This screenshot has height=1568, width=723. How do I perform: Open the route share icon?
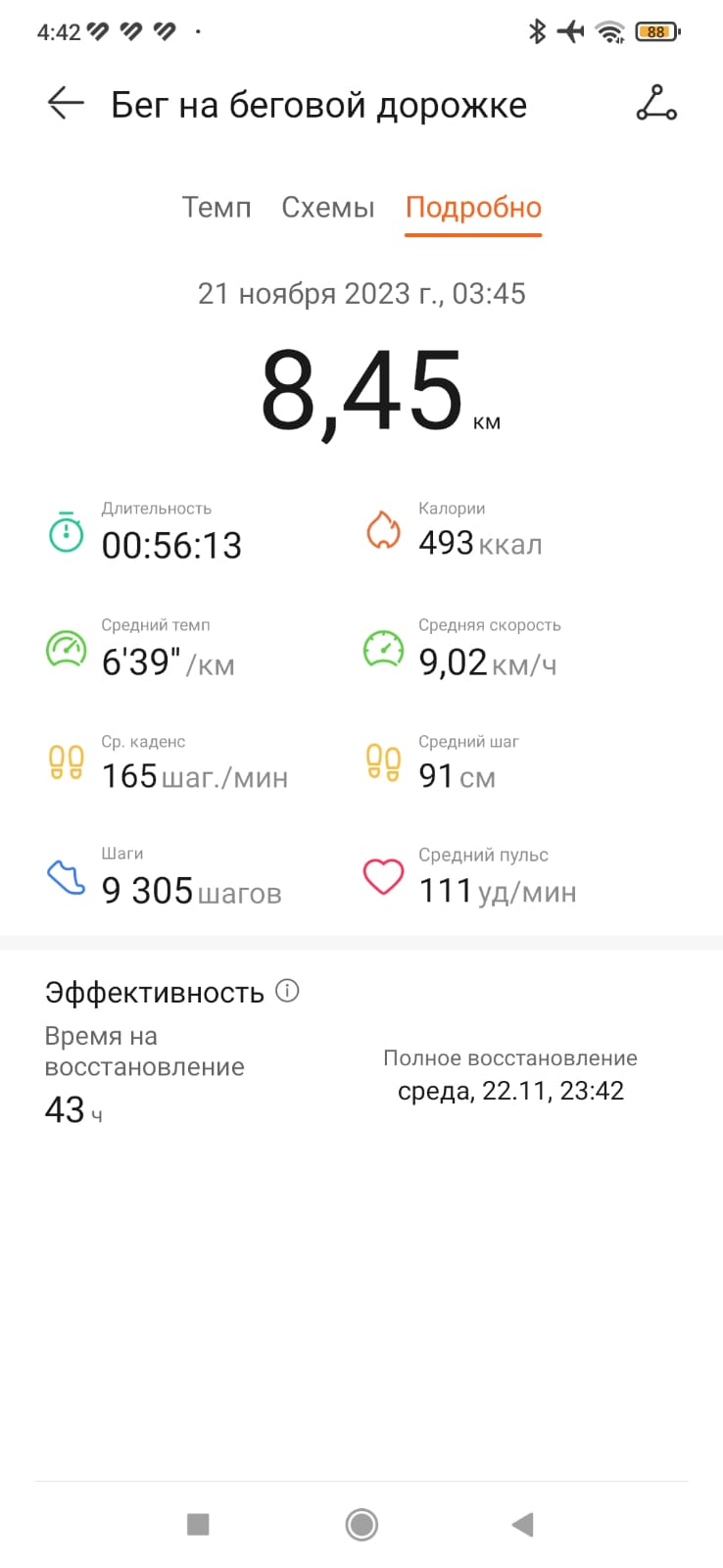(656, 103)
